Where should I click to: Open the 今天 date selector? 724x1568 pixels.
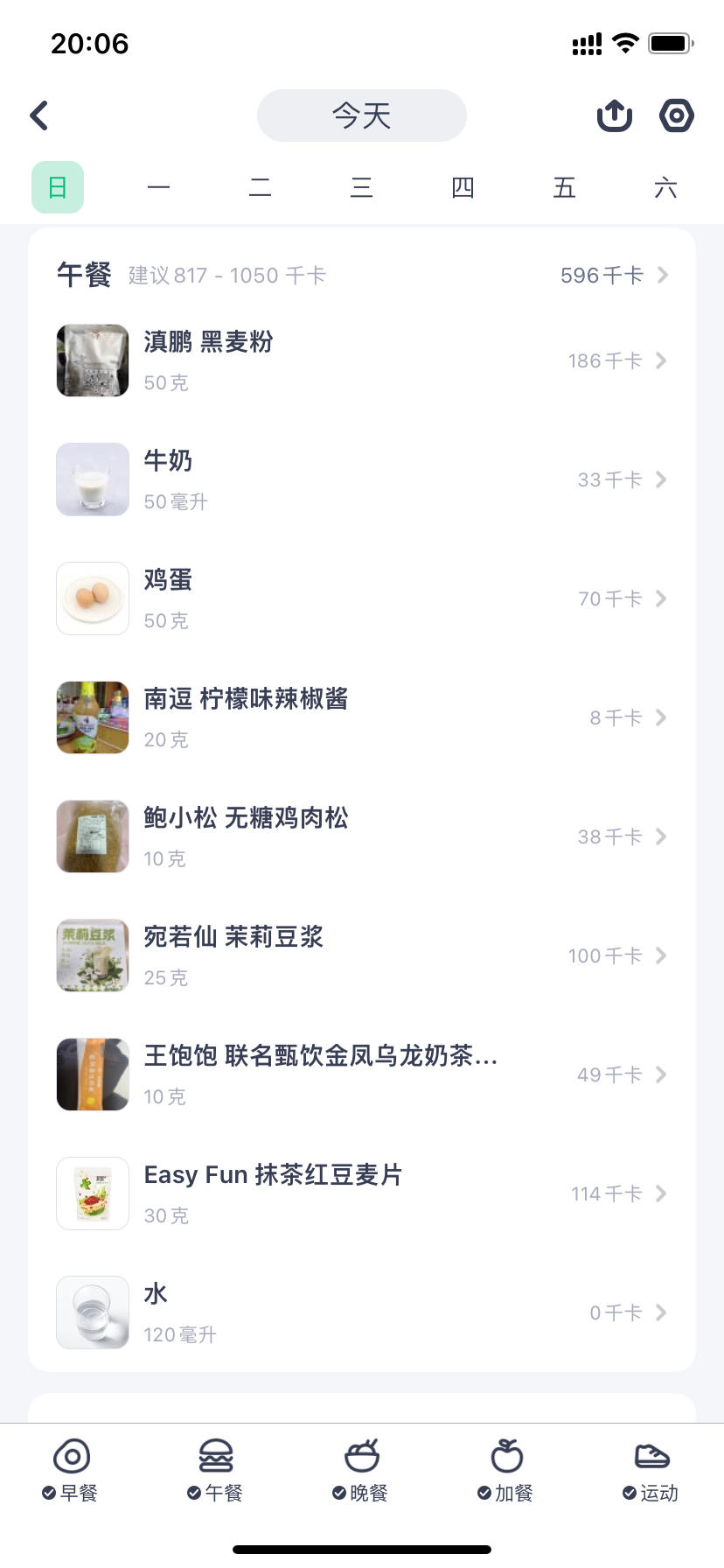click(361, 115)
